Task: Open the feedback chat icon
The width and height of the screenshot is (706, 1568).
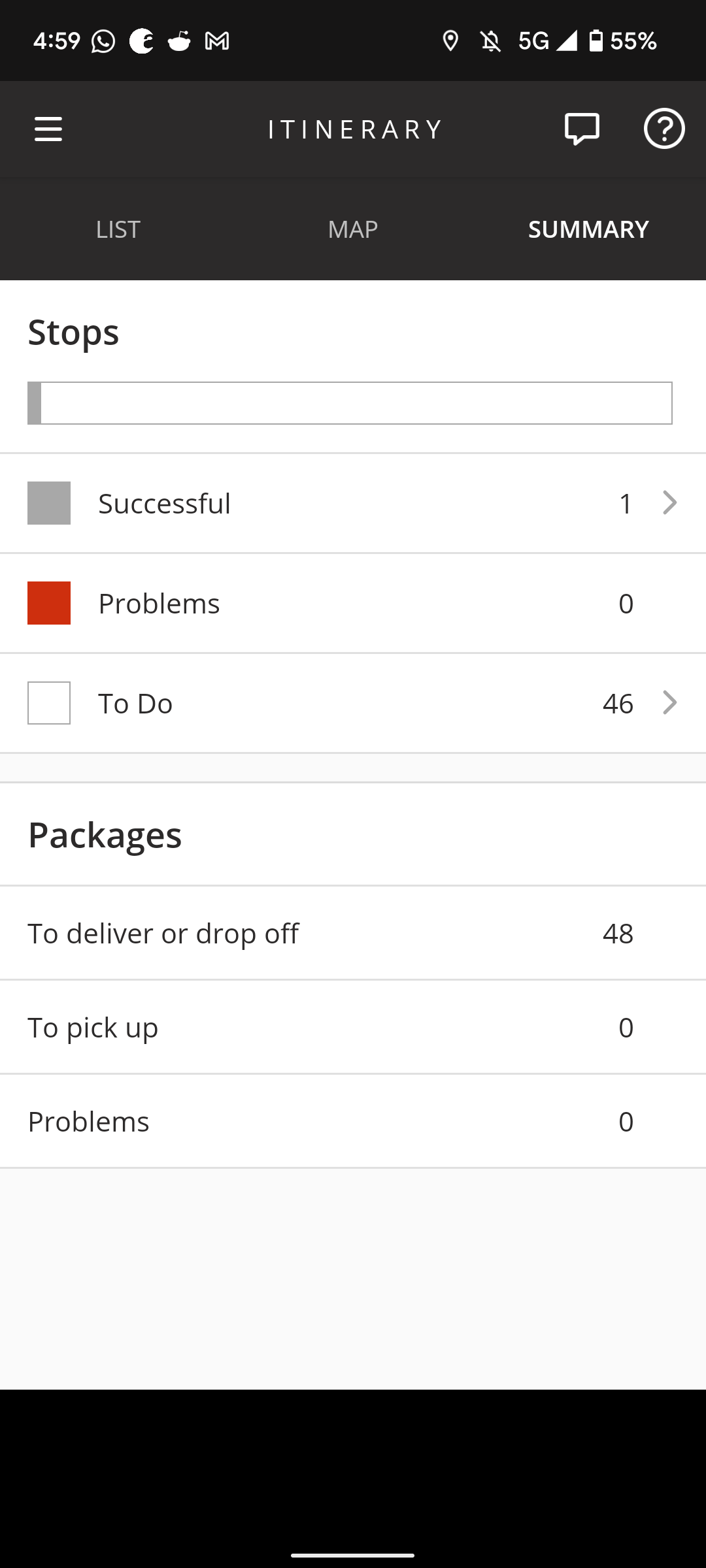Action: (580, 129)
